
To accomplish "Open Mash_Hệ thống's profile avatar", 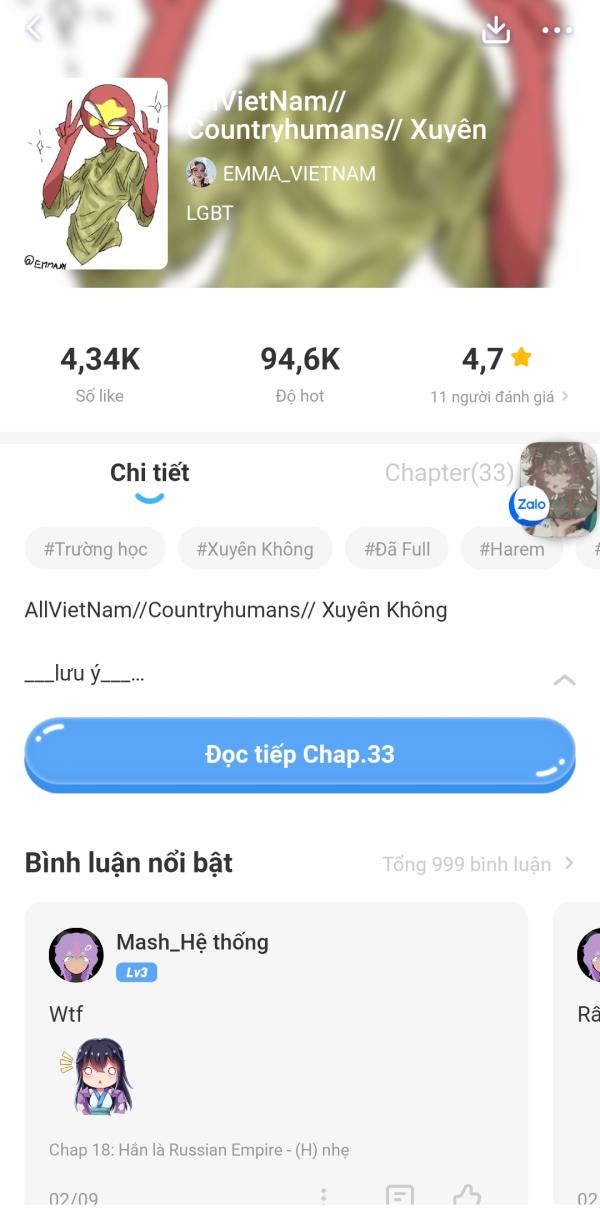I will point(76,955).
